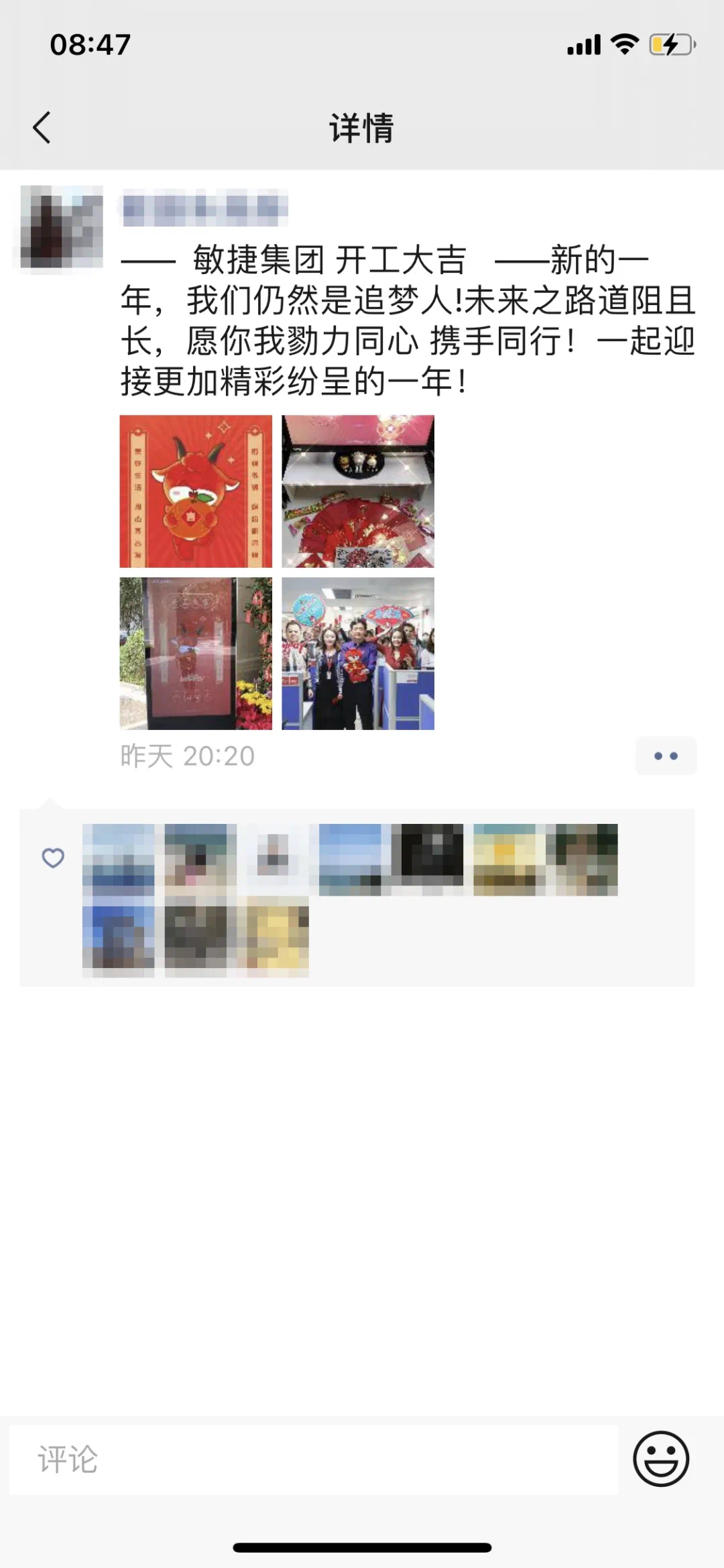Tap the comment field labeled 评论
724x1568 pixels.
(x=313, y=1459)
